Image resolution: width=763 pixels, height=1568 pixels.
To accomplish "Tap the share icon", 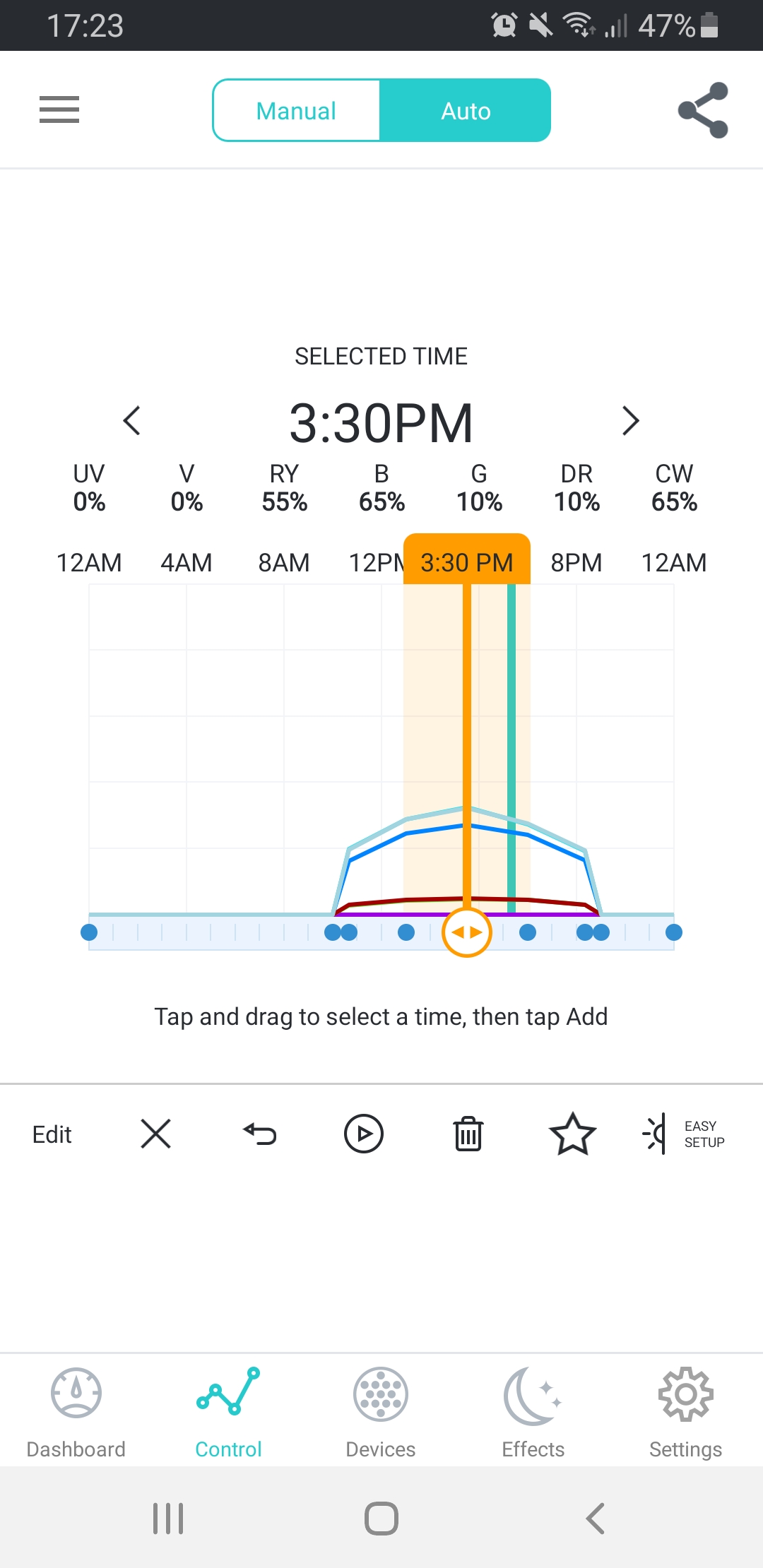I will point(703,110).
